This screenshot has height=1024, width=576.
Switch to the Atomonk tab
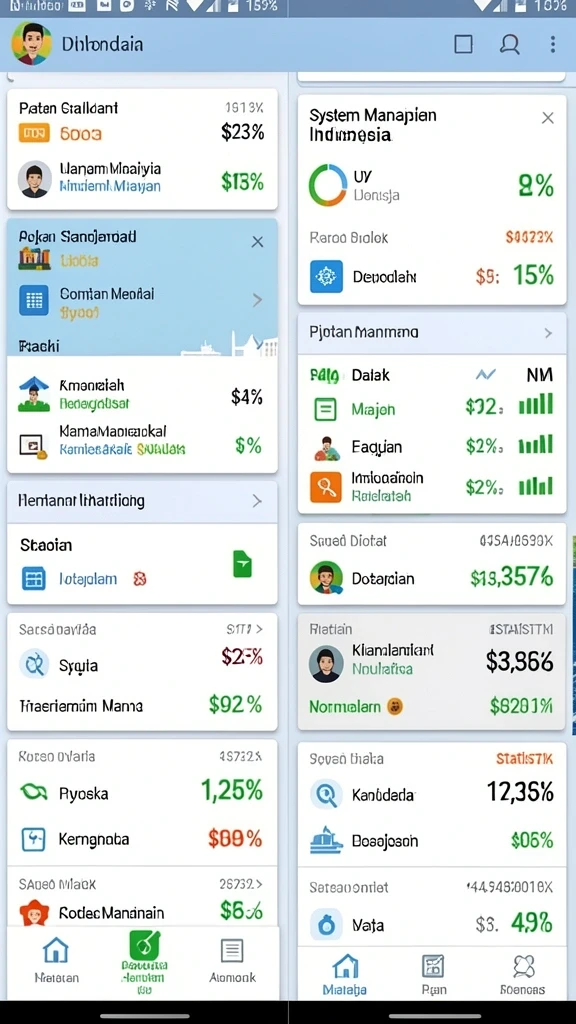pos(232,961)
